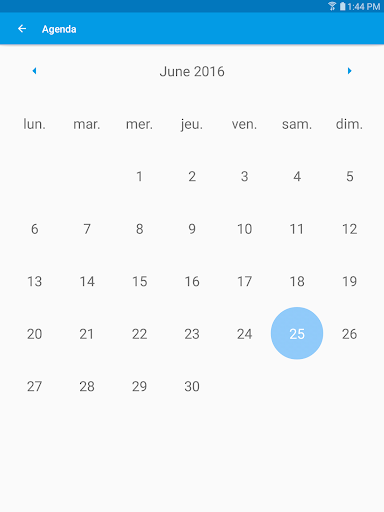
Task: Tap June 12
Action: coord(349,229)
